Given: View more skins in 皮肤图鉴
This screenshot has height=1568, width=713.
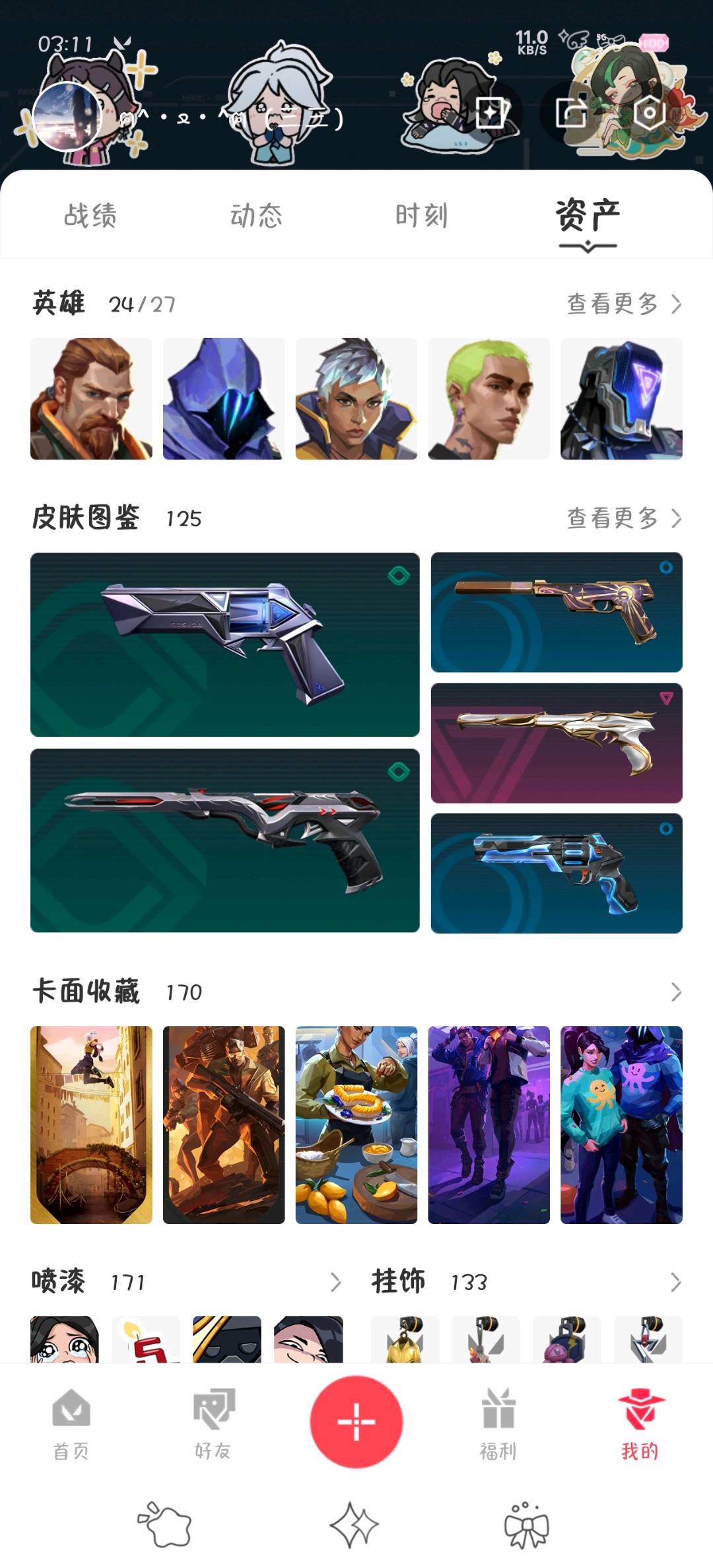Looking at the screenshot, I should coord(623,519).
